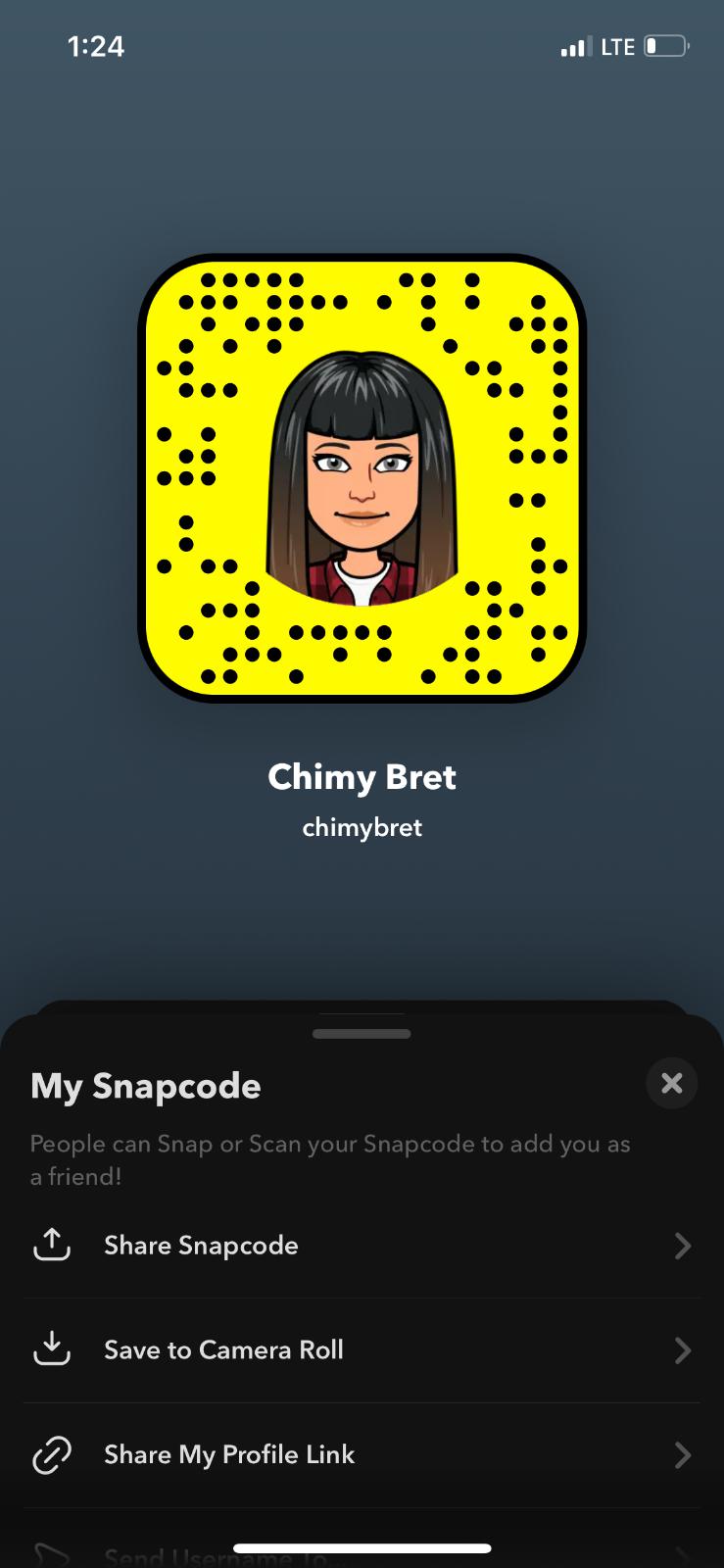Close the My Snapcode sheet
This screenshot has width=724, height=1568.
671,1083
